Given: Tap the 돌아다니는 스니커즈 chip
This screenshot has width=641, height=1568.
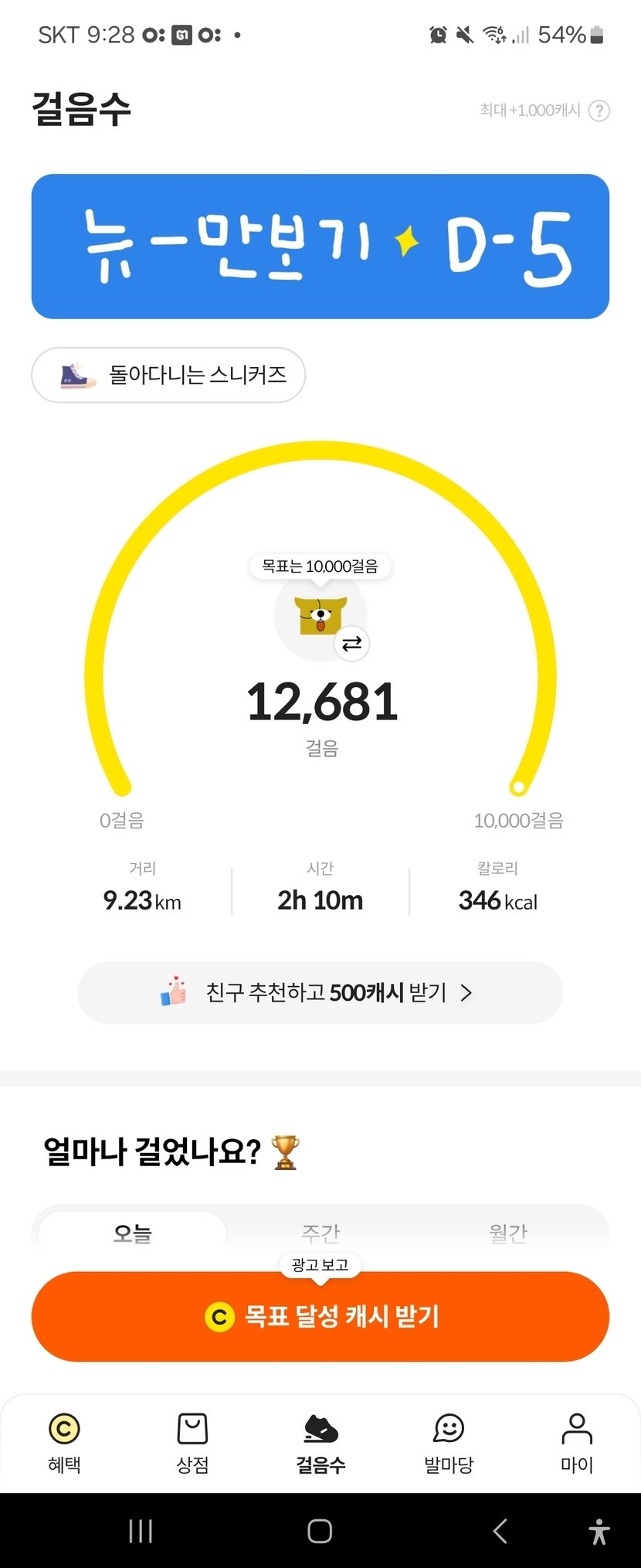Looking at the screenshot, I should 168,376.
